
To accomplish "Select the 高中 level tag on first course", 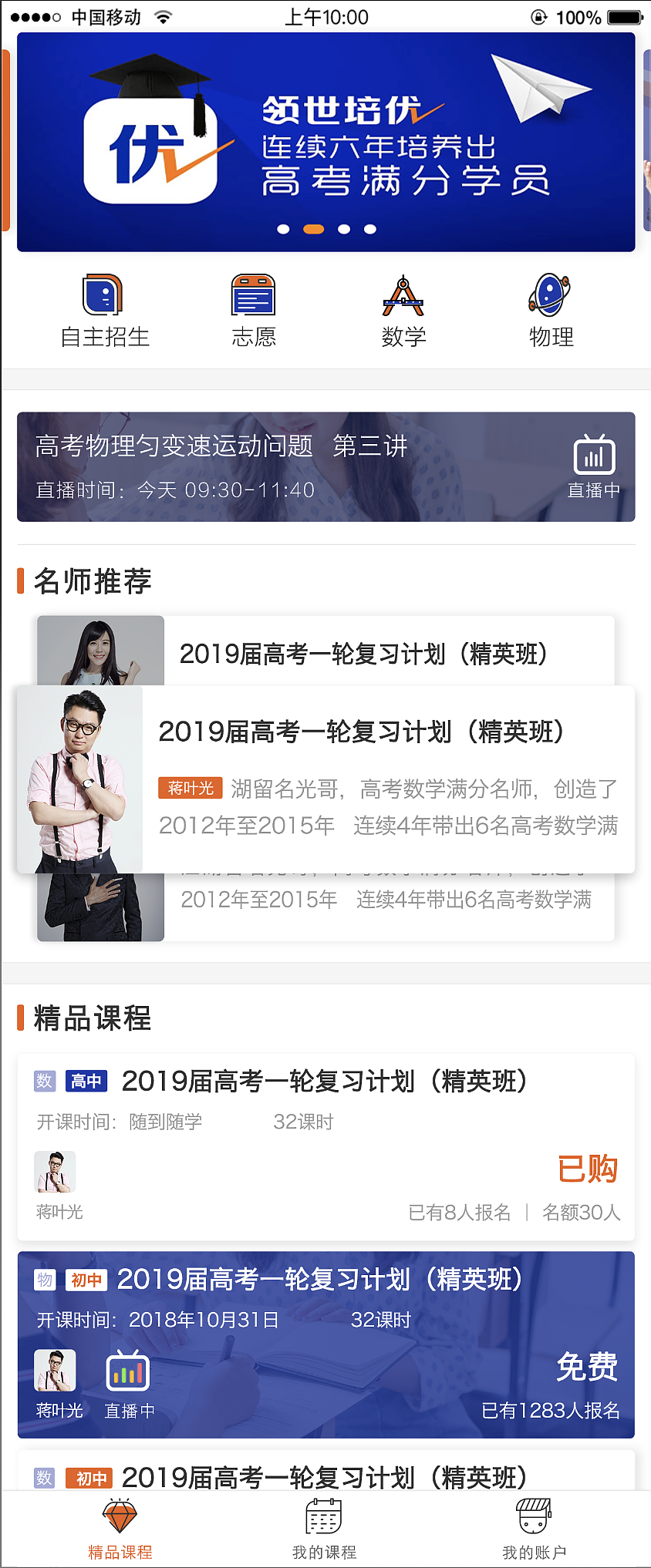I will coord(86,1081).
